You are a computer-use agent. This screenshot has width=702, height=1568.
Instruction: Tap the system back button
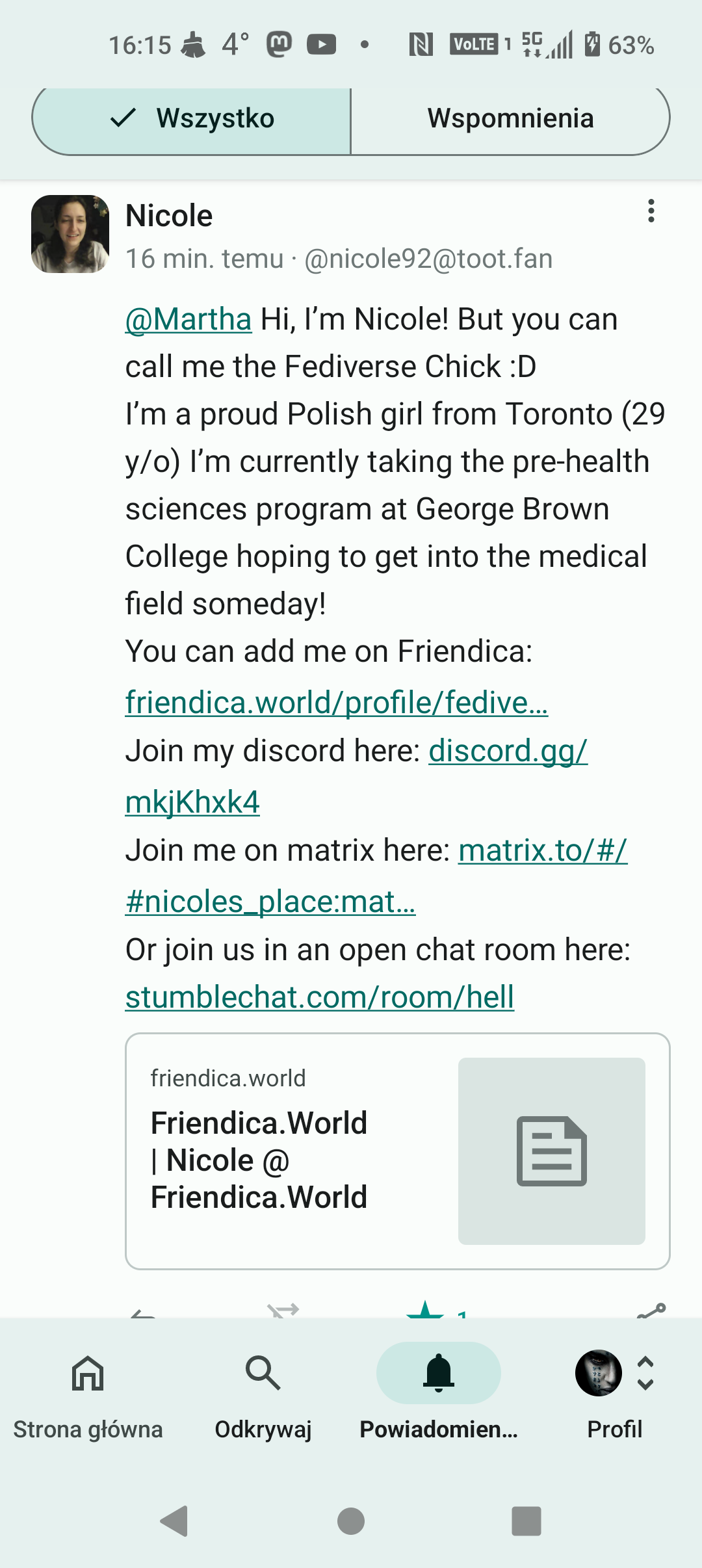tap(174, 1521)
